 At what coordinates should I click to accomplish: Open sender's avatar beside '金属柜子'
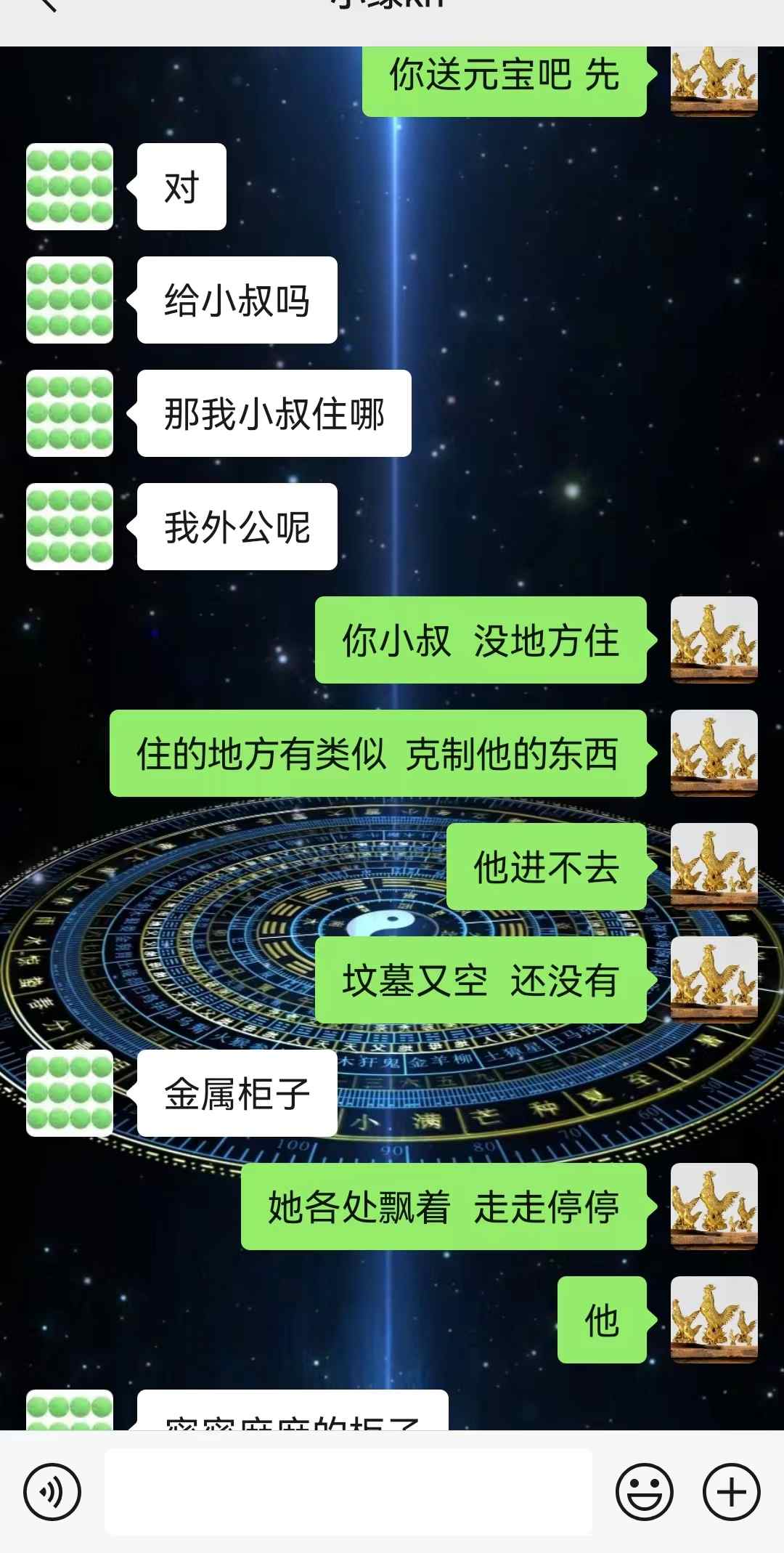70,1093
